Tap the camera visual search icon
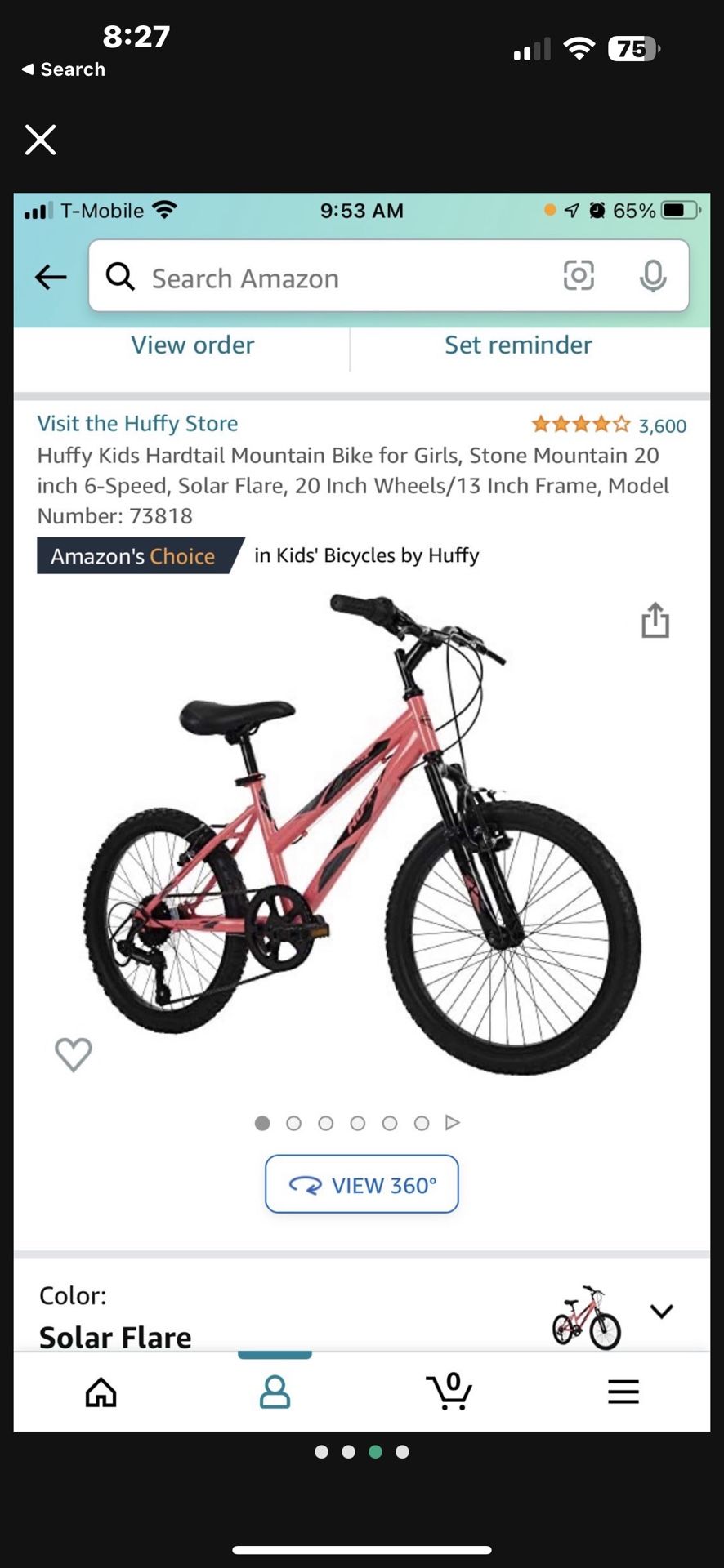 (579, 277)
